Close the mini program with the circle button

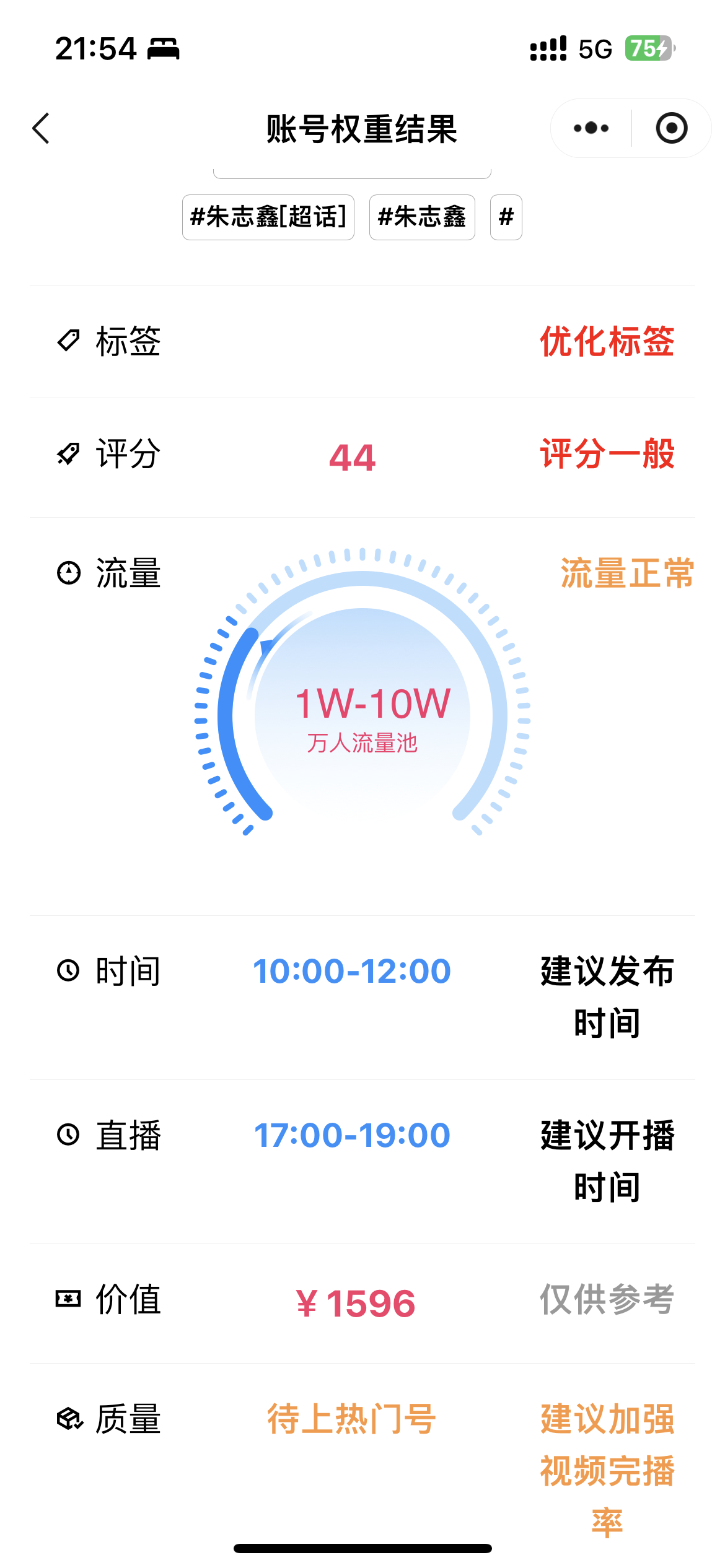(x=671, y=128)
